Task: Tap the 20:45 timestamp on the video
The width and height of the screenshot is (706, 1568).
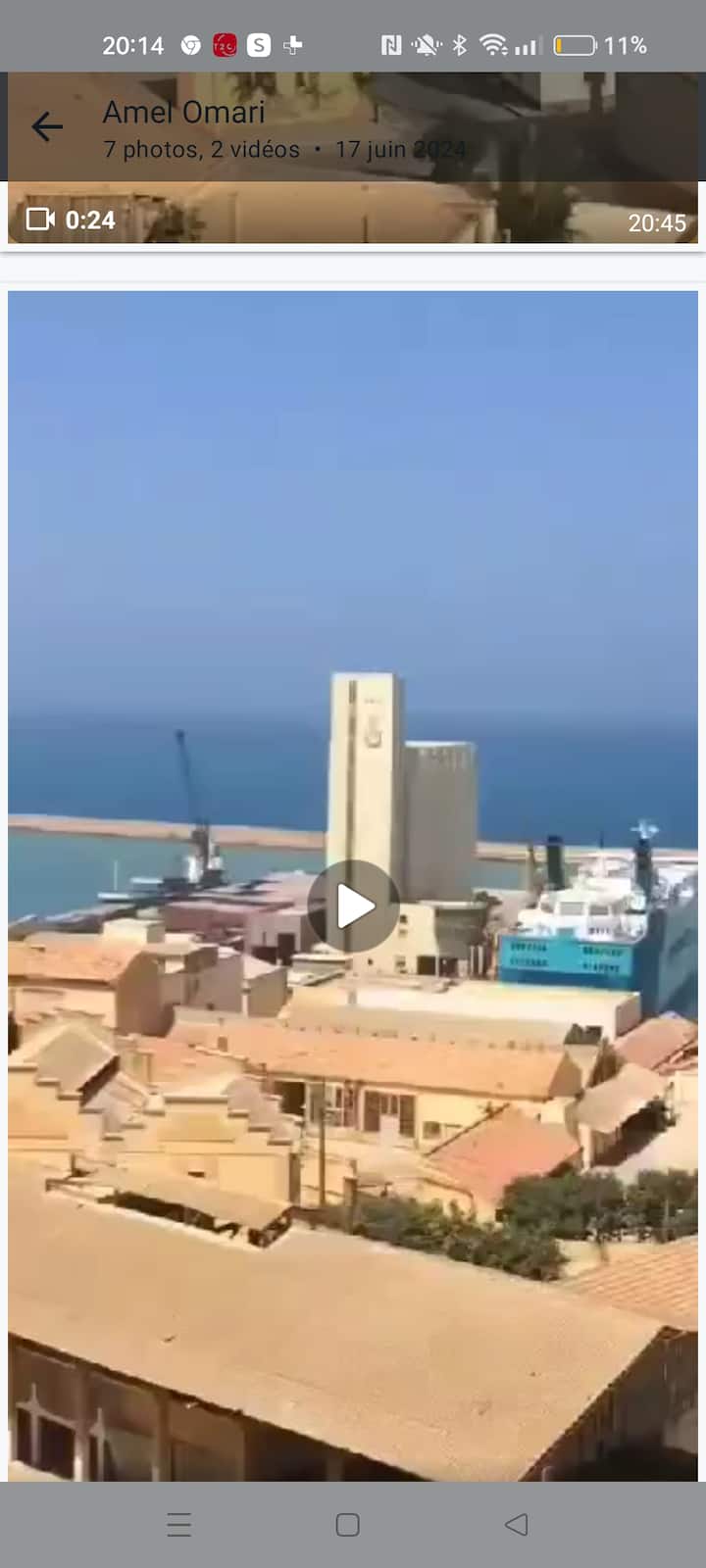Action: (657, 223)
